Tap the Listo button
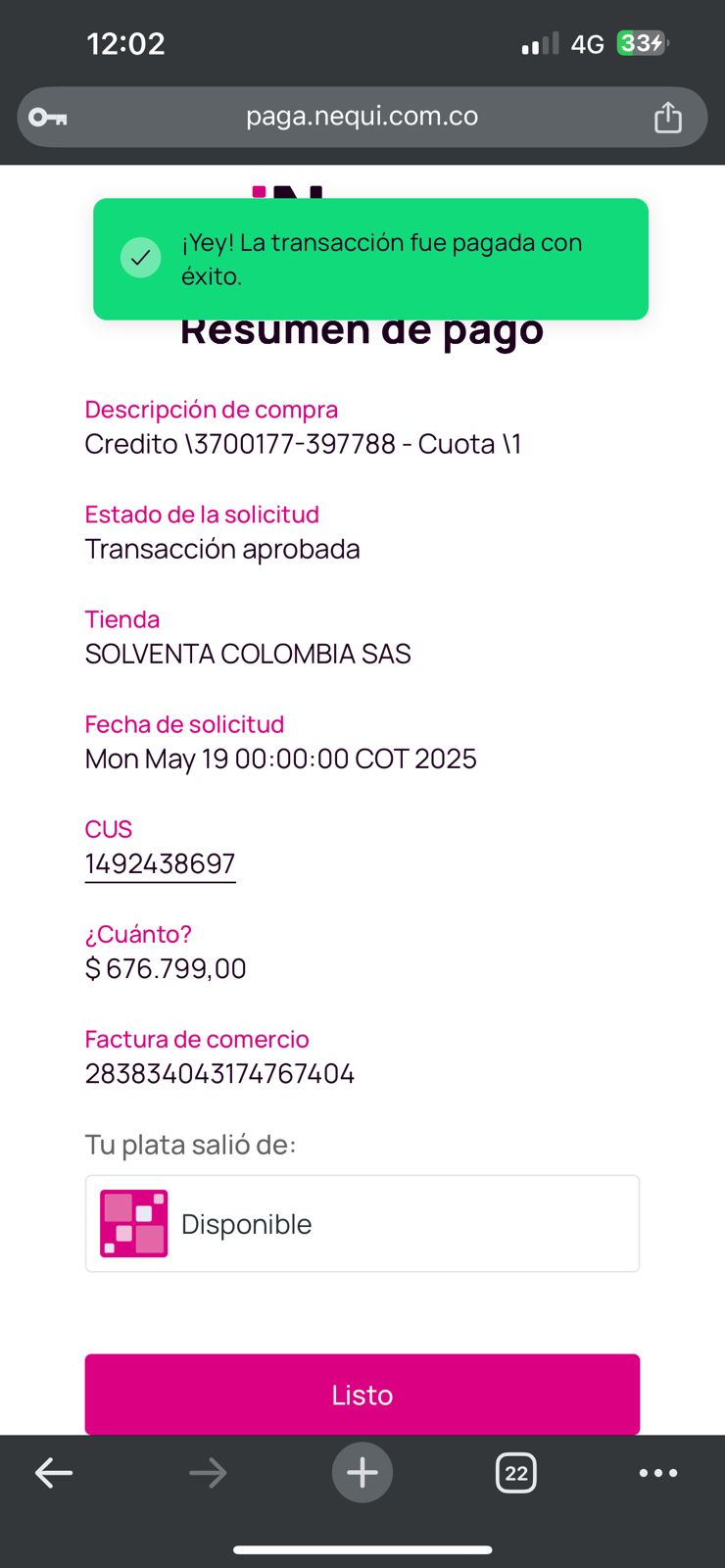Screen dimensions: 725x1568 coord(362,1394)
